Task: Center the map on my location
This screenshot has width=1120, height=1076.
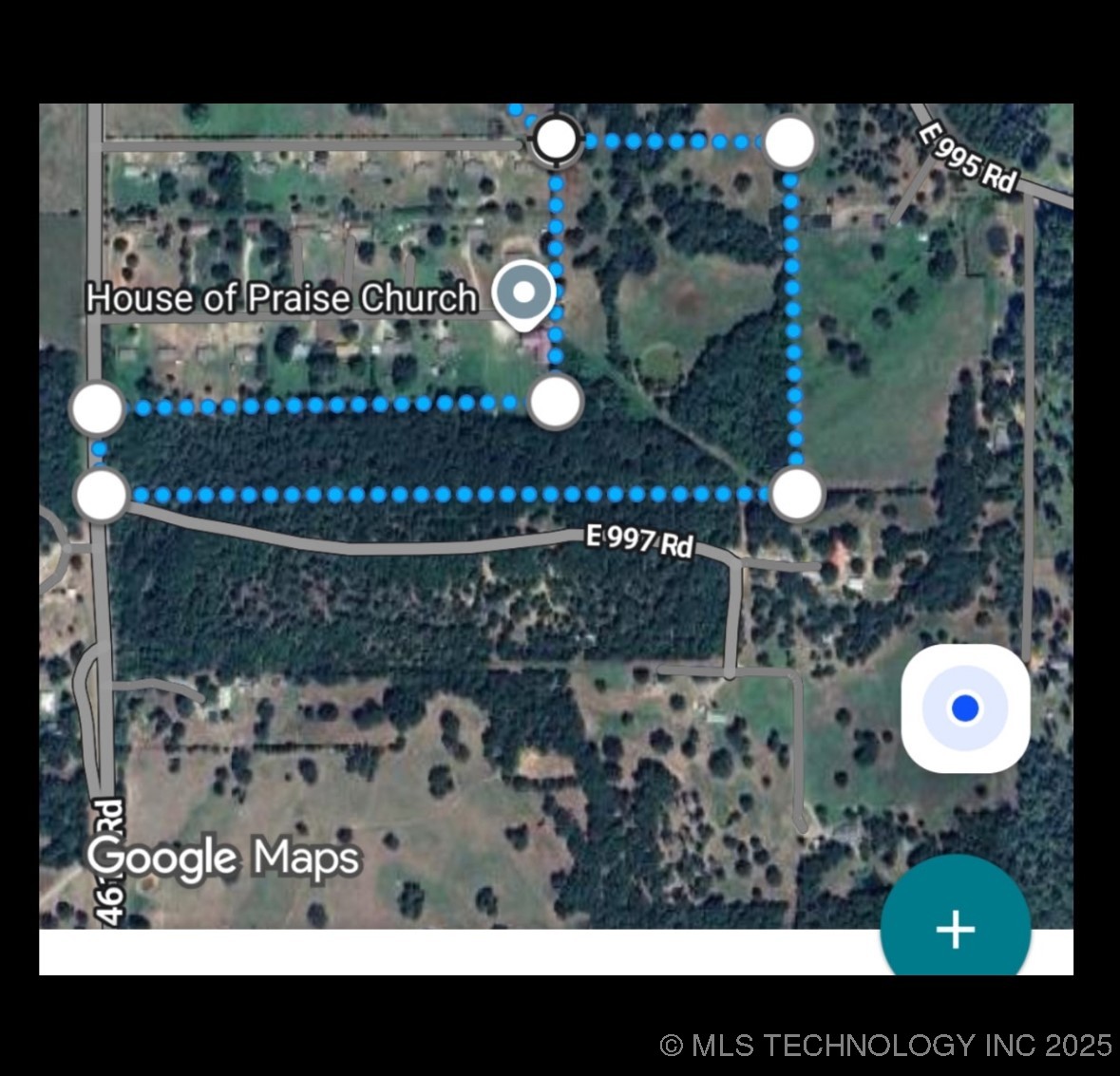Action: [x=965, y=708]
